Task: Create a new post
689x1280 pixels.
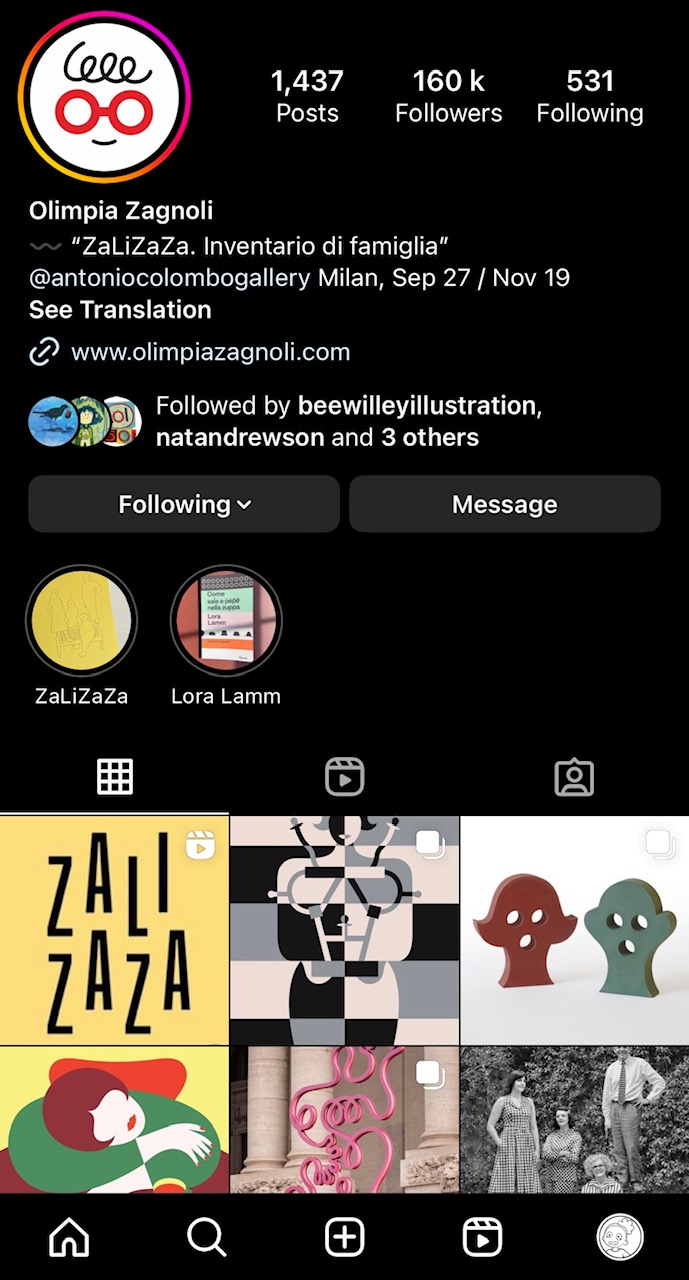Action: (344, 1239)
